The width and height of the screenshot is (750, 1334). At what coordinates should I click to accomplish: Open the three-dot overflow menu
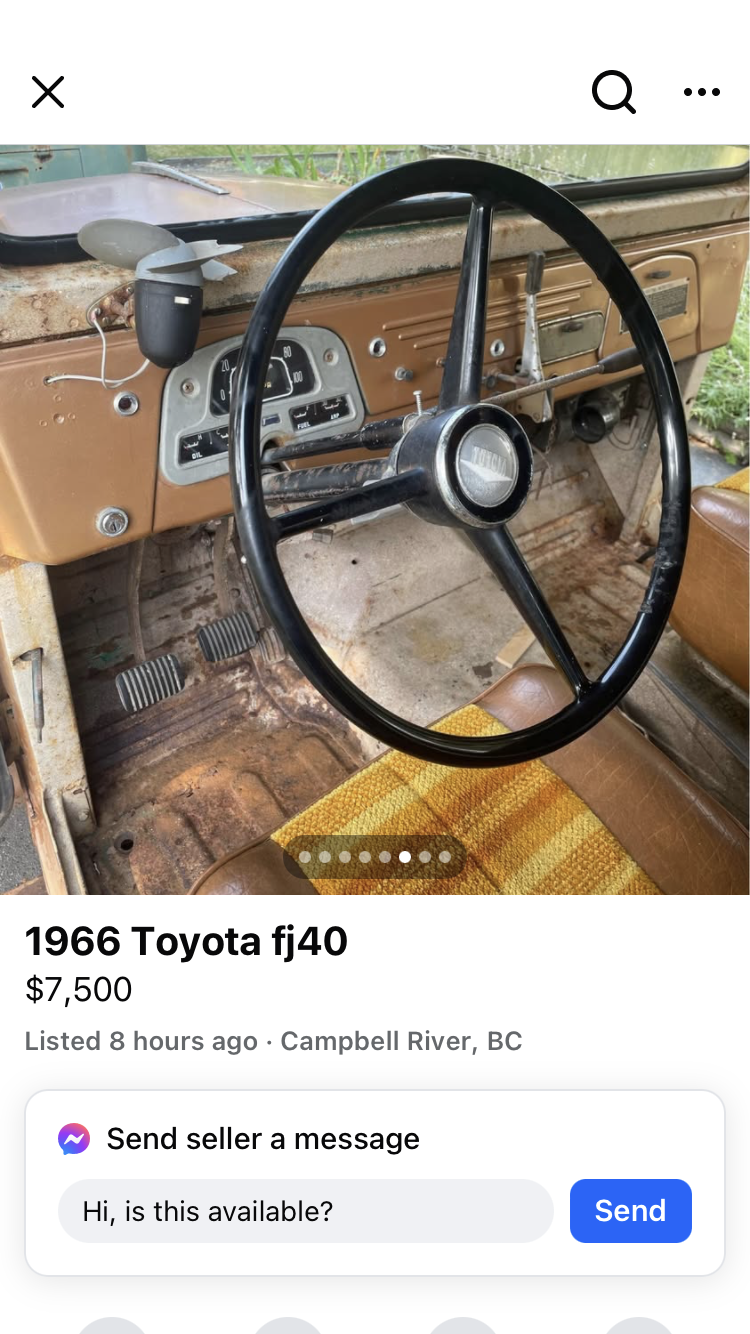[701, 92]
